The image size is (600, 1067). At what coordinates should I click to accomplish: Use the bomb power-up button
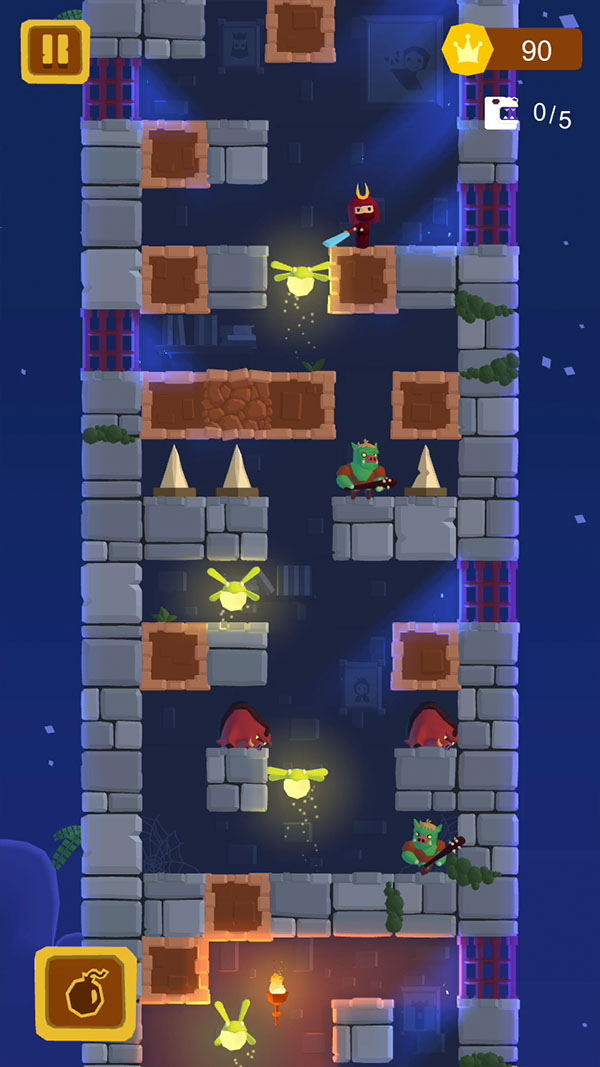pyautogui.click(x=86, y=993)
